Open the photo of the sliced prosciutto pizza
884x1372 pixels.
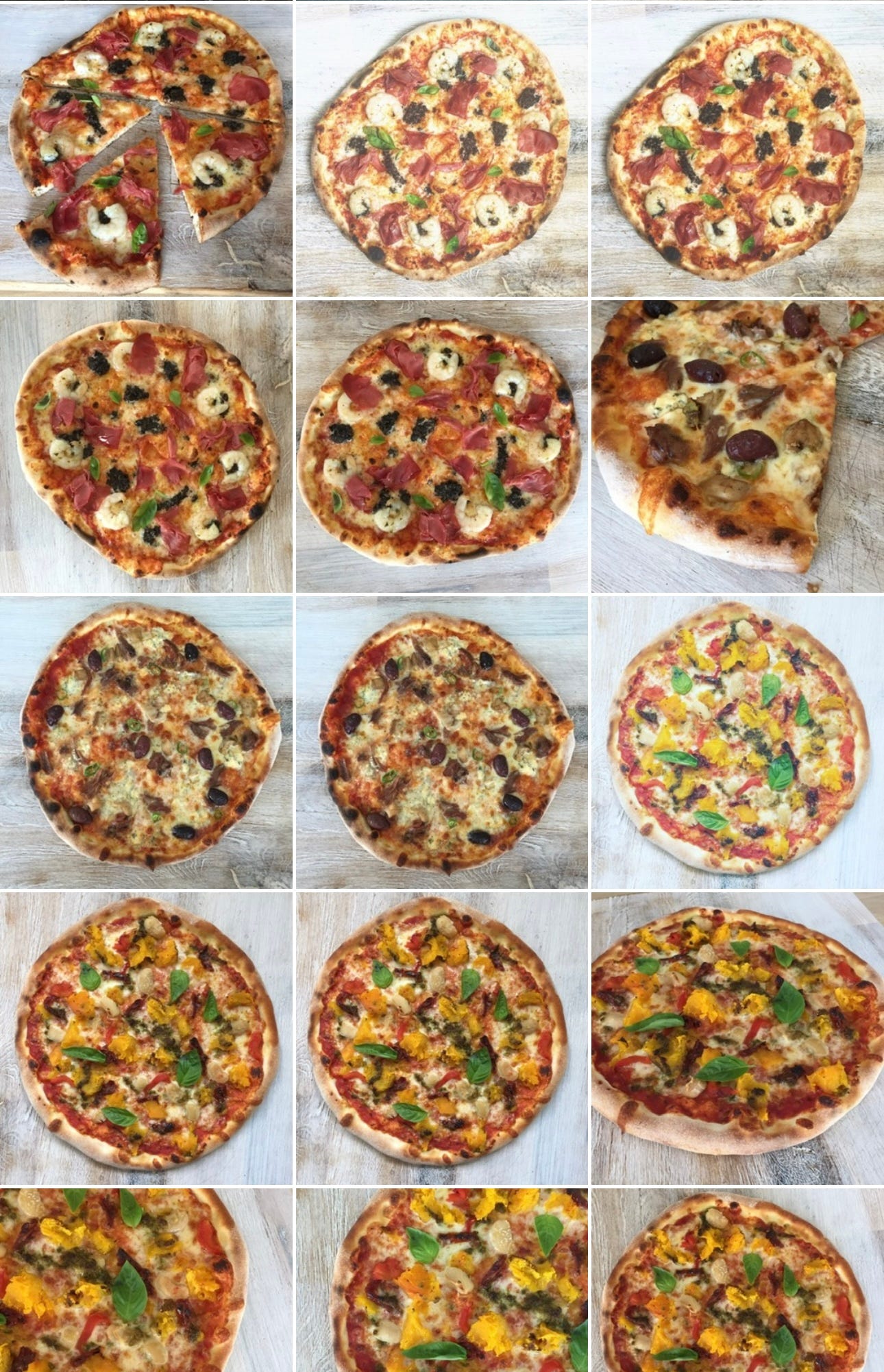tap(146, 149)
